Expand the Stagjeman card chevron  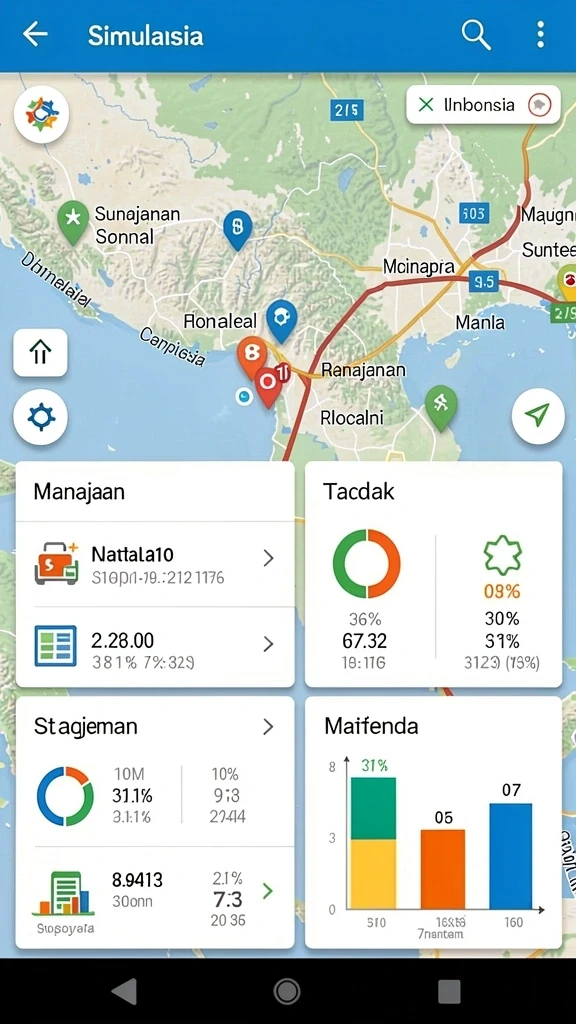tap(268, 727)
